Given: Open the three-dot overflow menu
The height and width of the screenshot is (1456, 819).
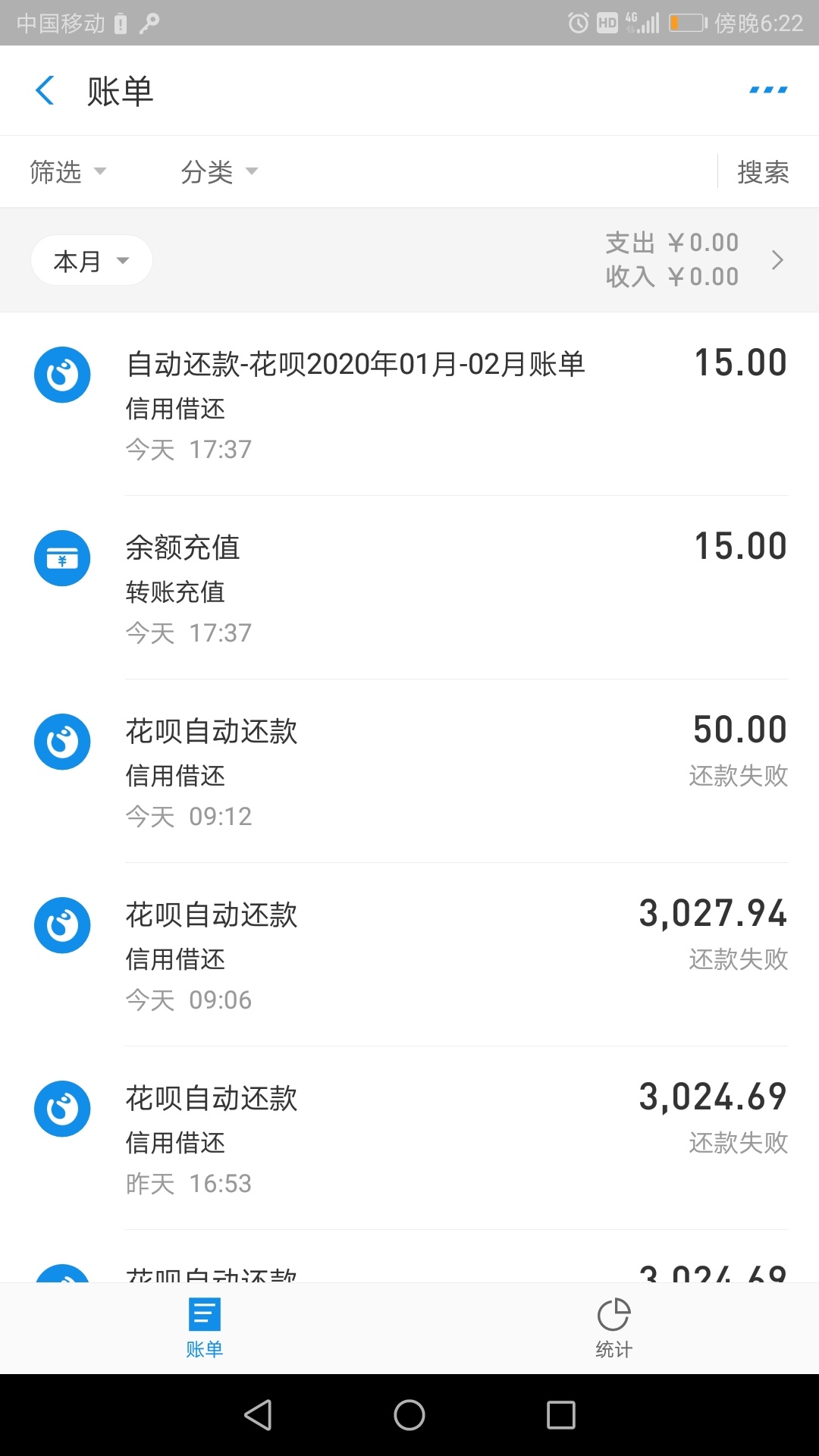Looking at the screenshot, I should click(x=768, y=90).
